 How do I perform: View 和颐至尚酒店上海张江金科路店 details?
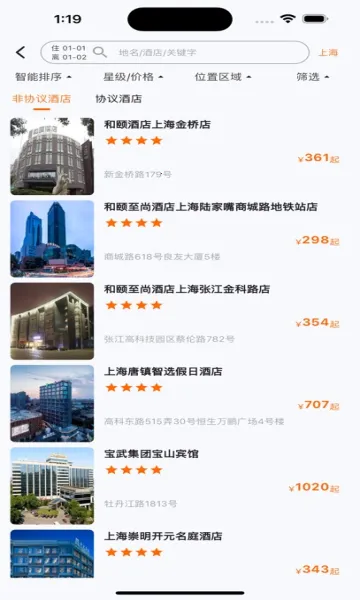pos(180,321)
